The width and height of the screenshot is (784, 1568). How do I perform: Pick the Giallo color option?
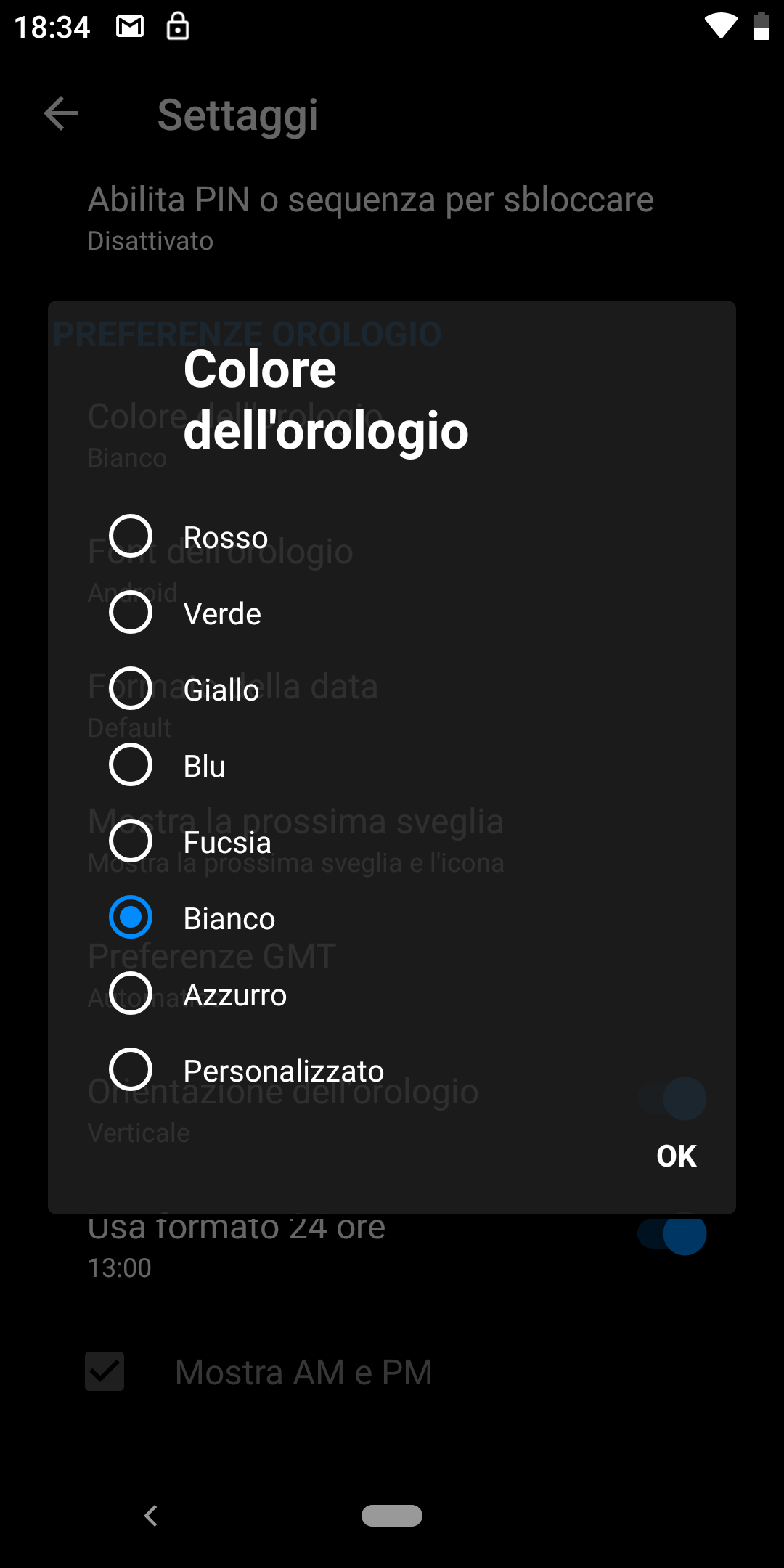pyautogui.click(x=392, y=689)
